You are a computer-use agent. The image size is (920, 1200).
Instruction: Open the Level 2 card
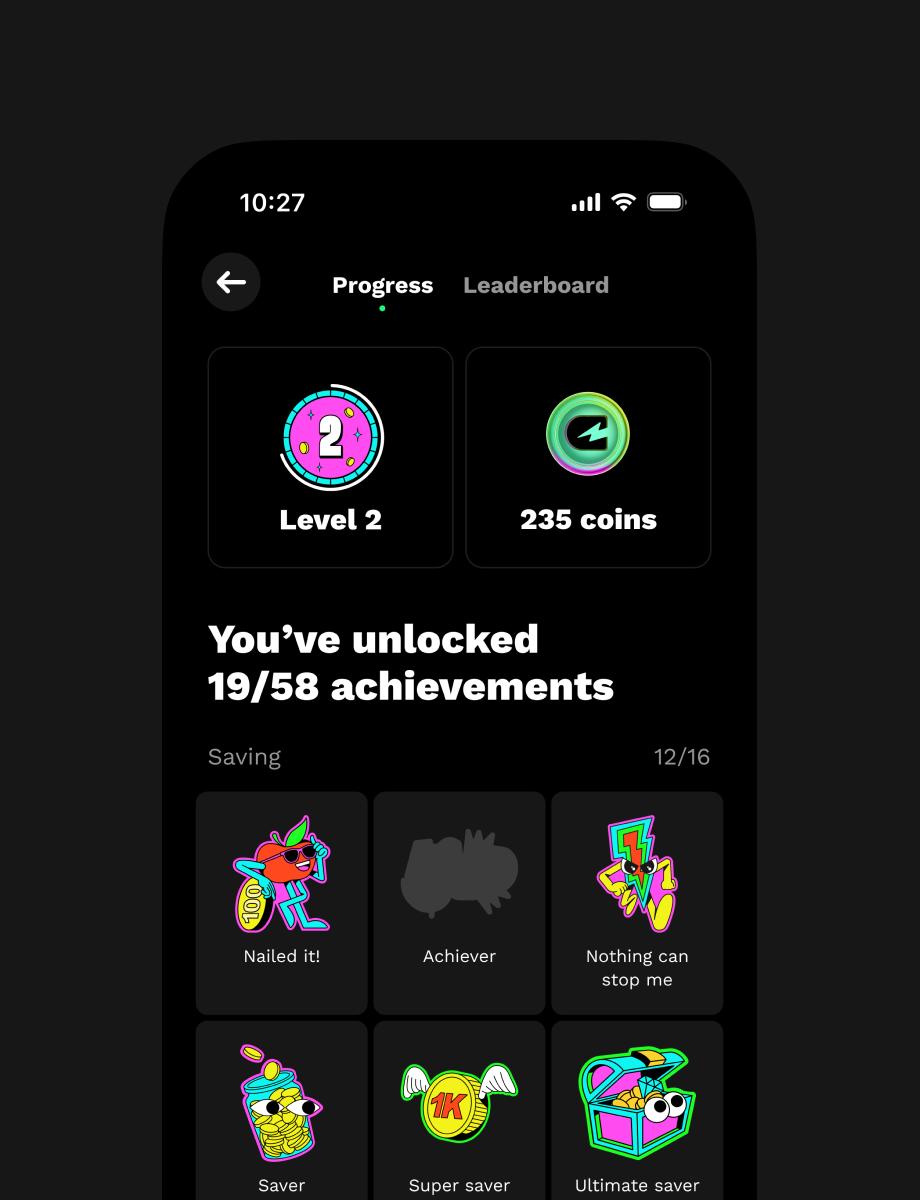click(330, 457)
